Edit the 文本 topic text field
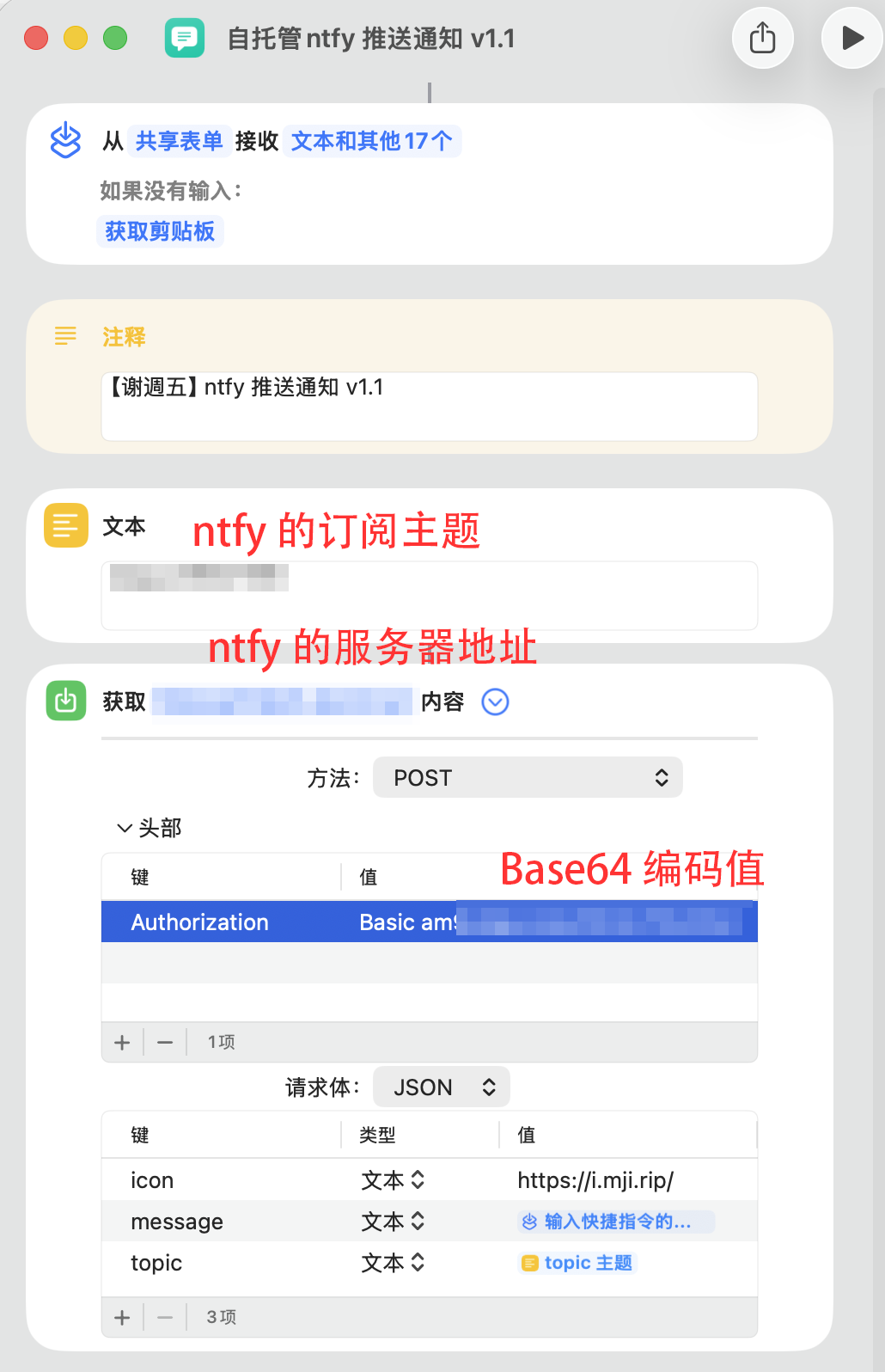Screen dimensions: 885x1372 click(429, 595)
